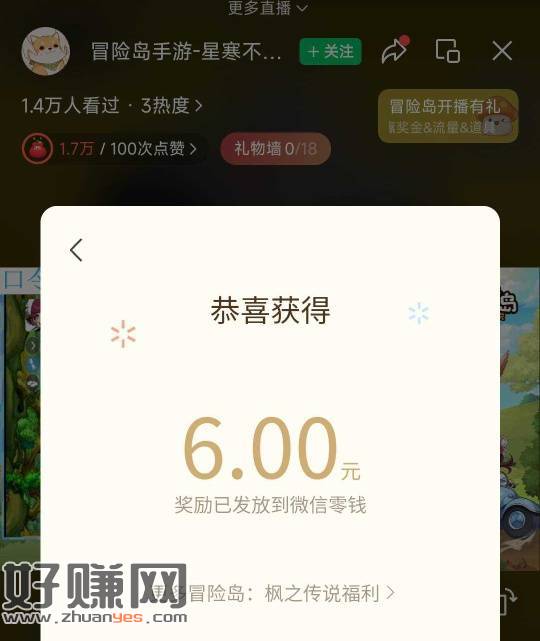
Task: Open the streamer's avatar profile
Action: click(x=46, y=52)
